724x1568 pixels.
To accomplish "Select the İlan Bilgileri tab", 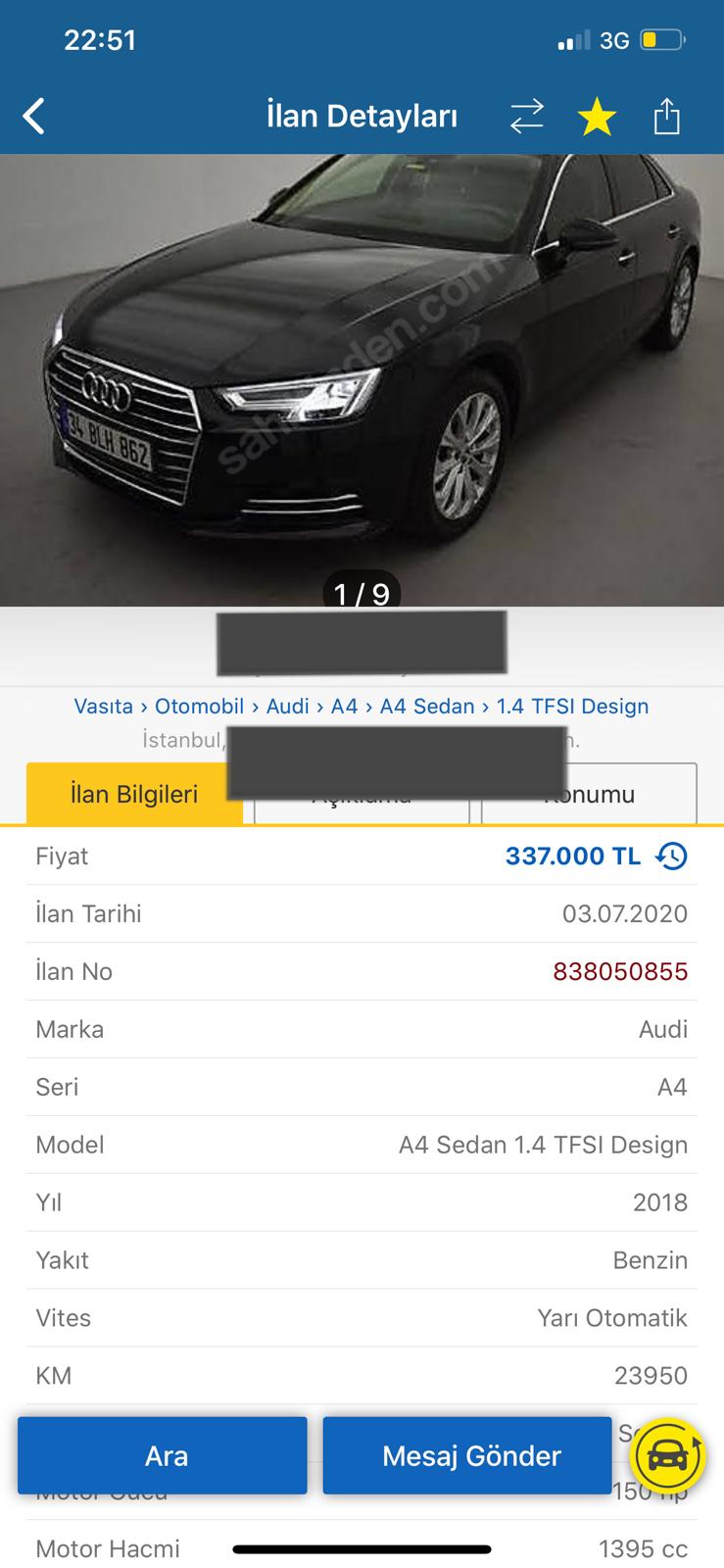I will coord(134,795).
